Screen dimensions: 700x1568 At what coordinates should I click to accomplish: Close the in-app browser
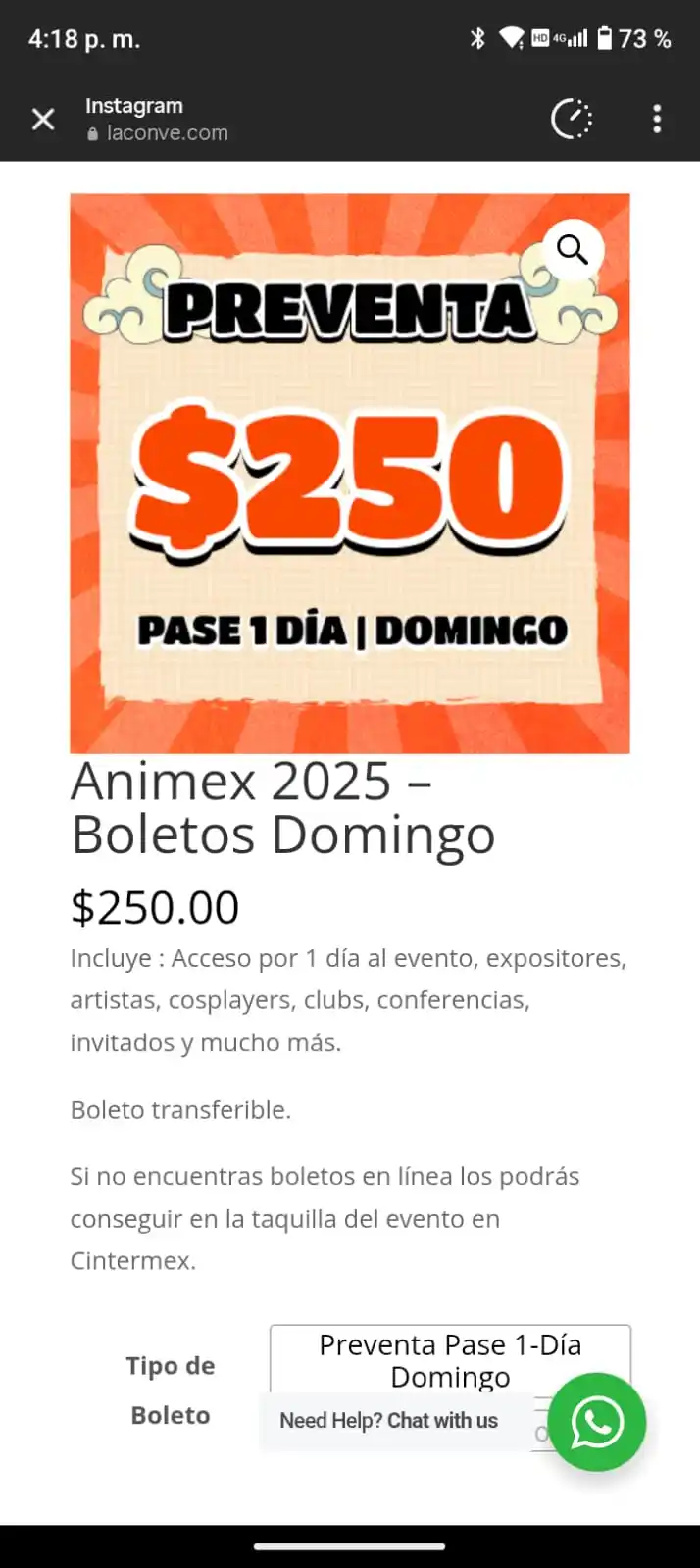pyautogui.click(x=43, y=120)
